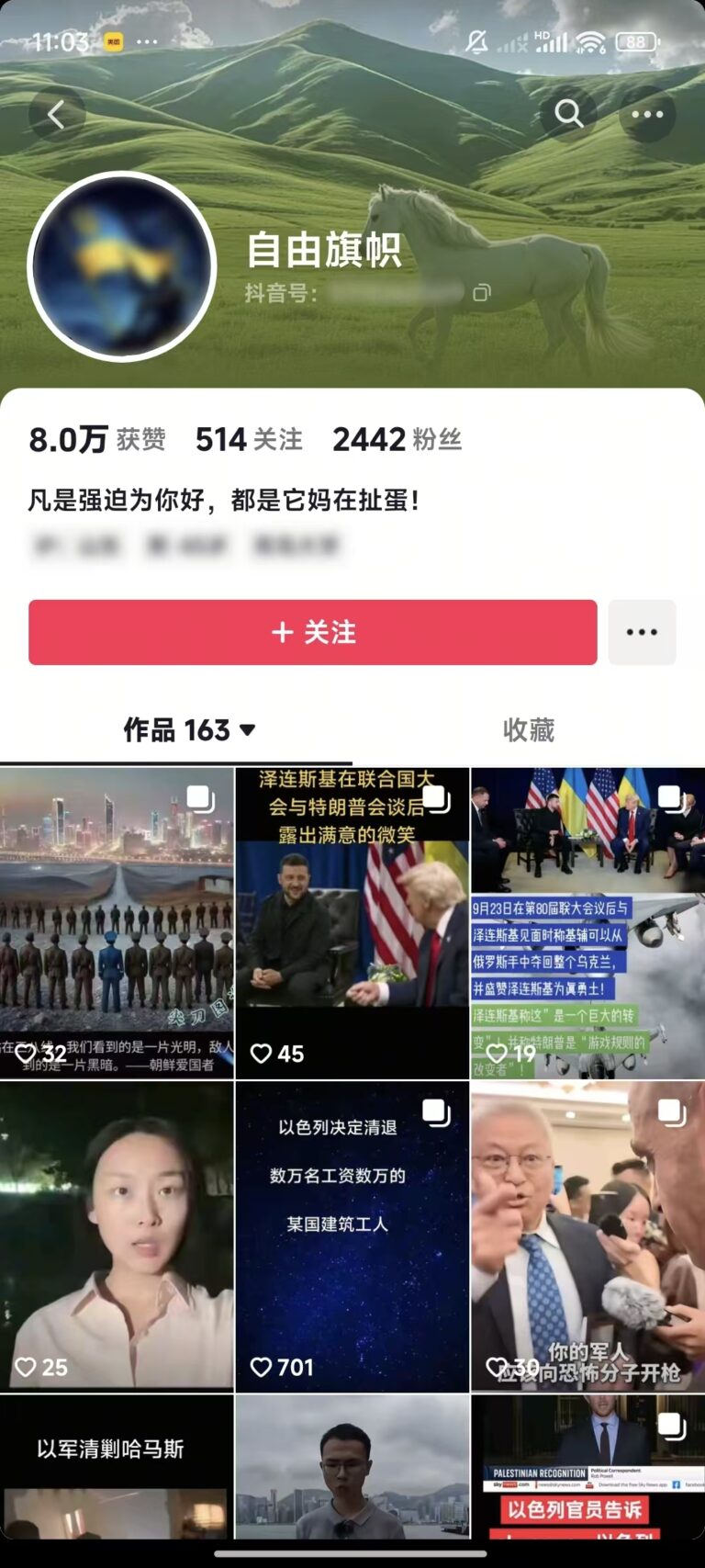Play the woman's video with 25 likes
The height and width of the screenshot is (1568, 705).
click(117, 1235)
